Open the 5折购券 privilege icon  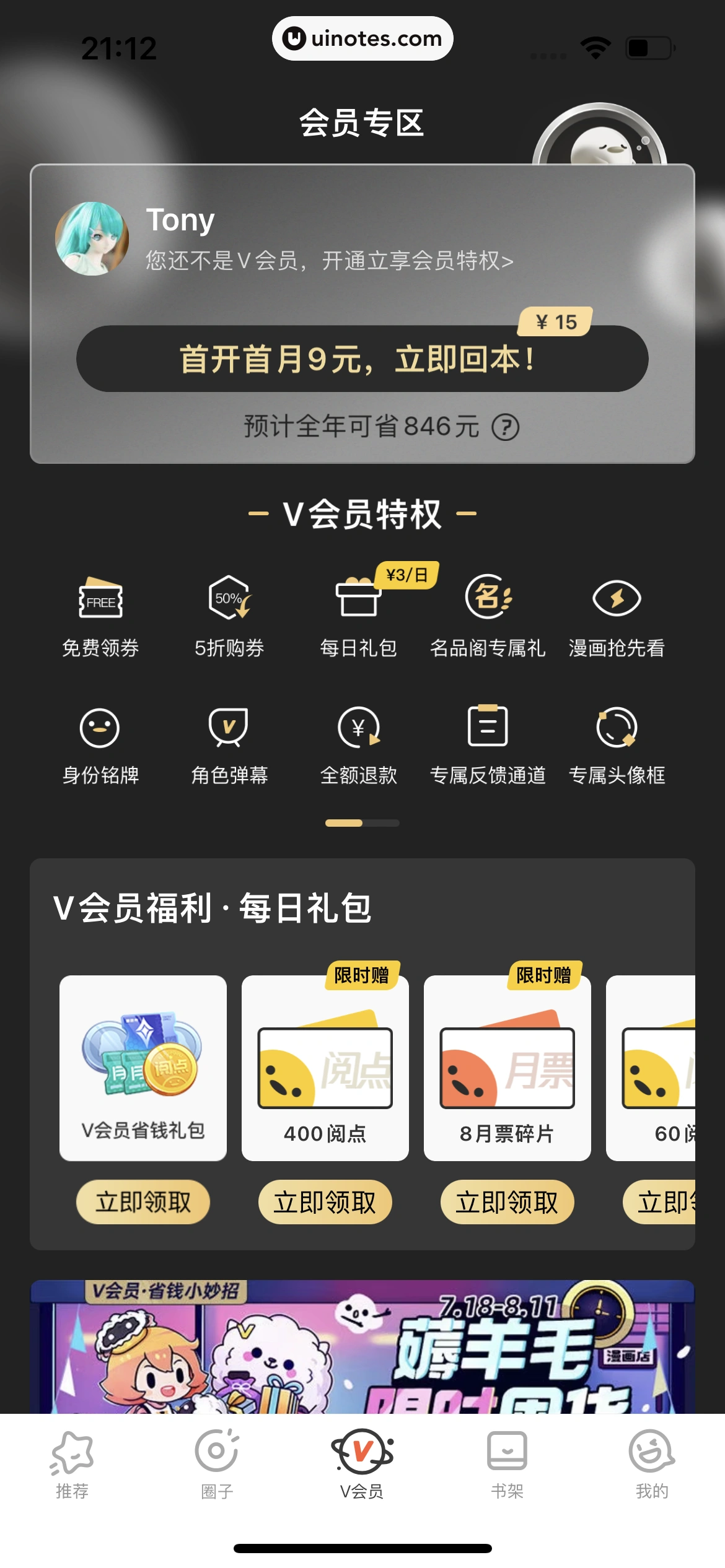click(229, 599)
